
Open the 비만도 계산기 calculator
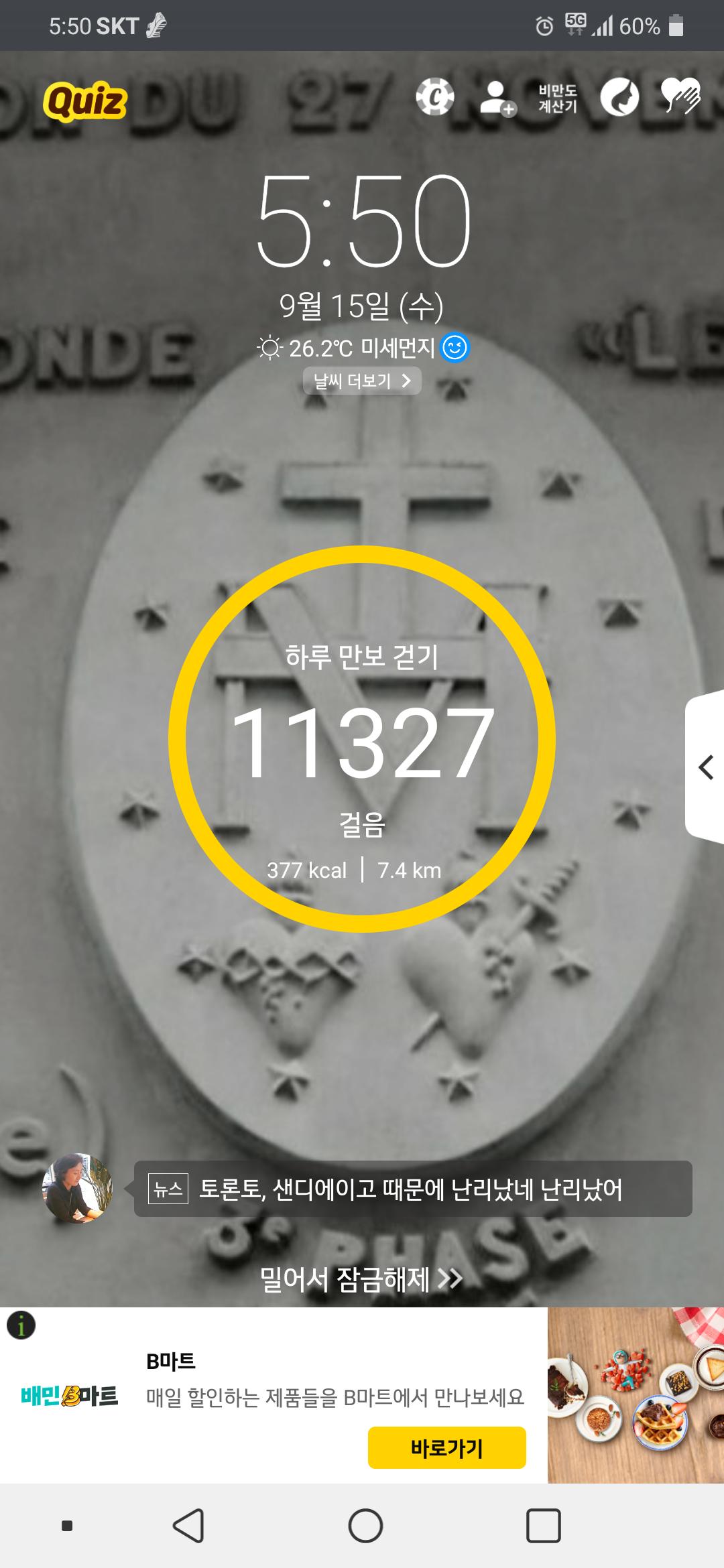[x=558, y=99]
